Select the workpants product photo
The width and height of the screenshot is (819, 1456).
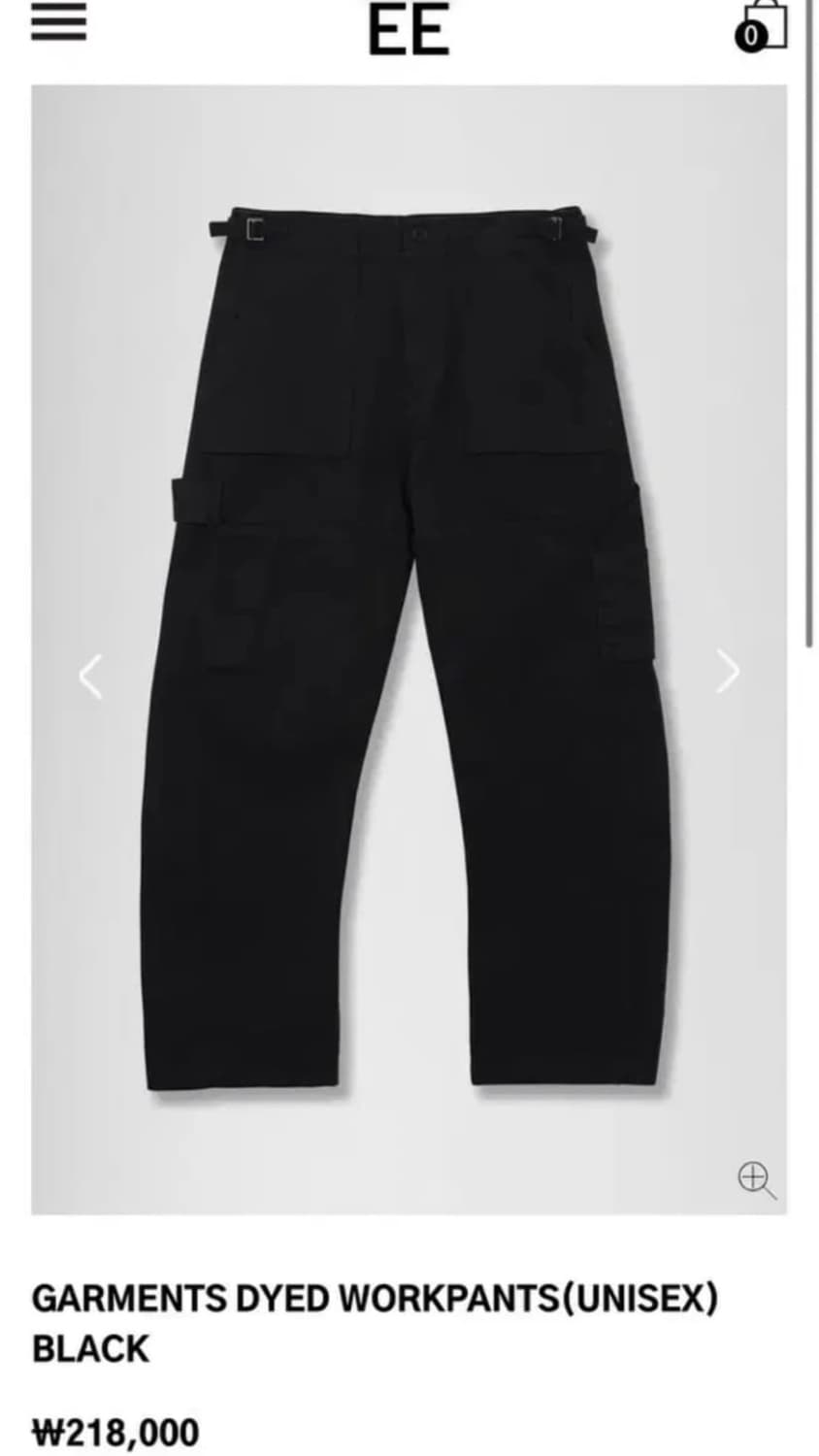pos(408,650)
